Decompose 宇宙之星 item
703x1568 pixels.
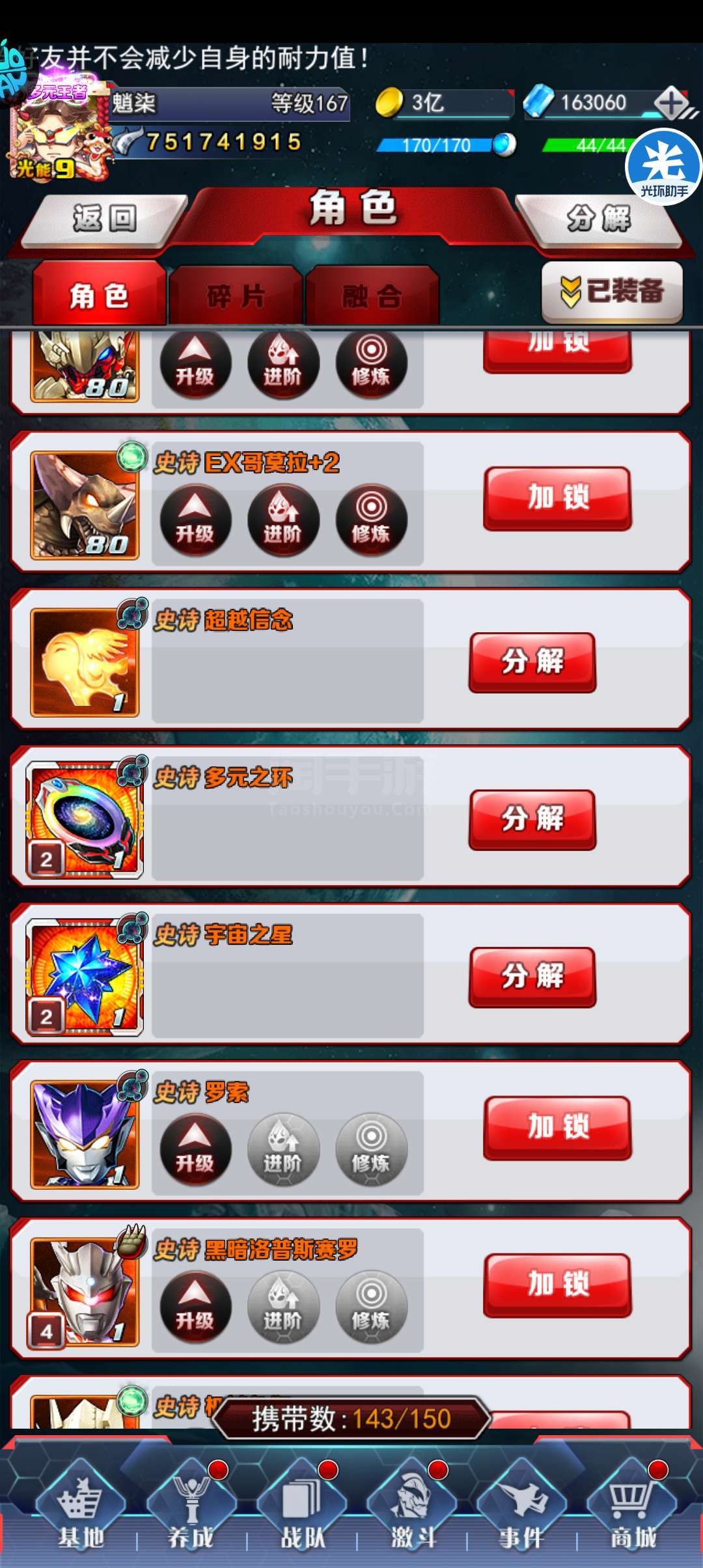[x=532, y=977]
